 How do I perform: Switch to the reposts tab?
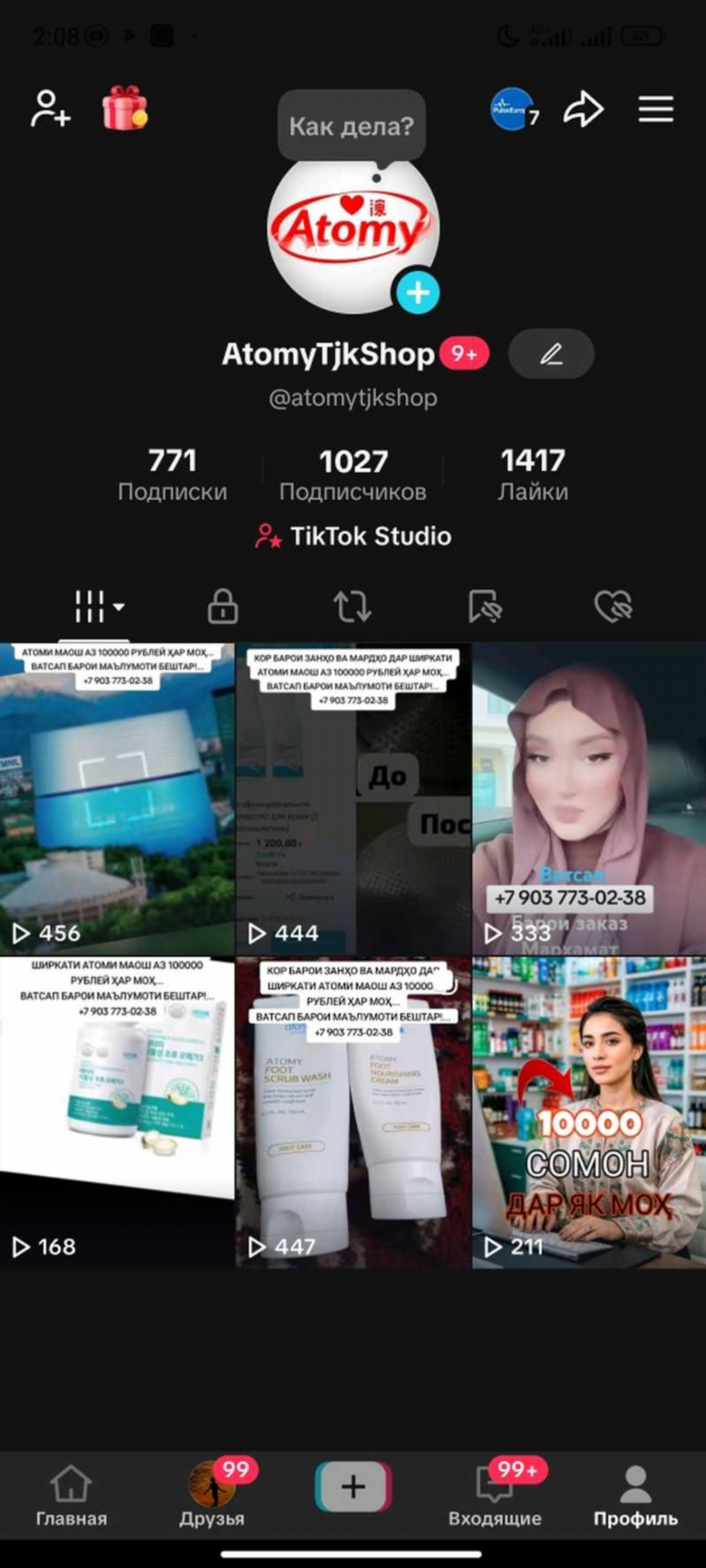(352, 607)
